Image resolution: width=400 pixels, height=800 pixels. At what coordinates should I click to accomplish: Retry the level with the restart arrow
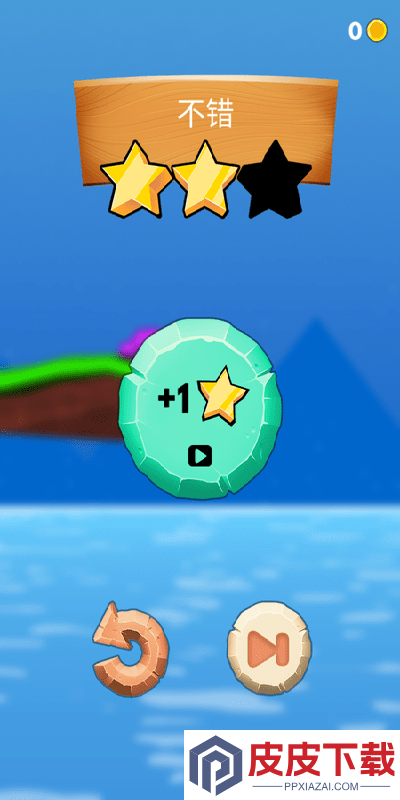(131, 648)
